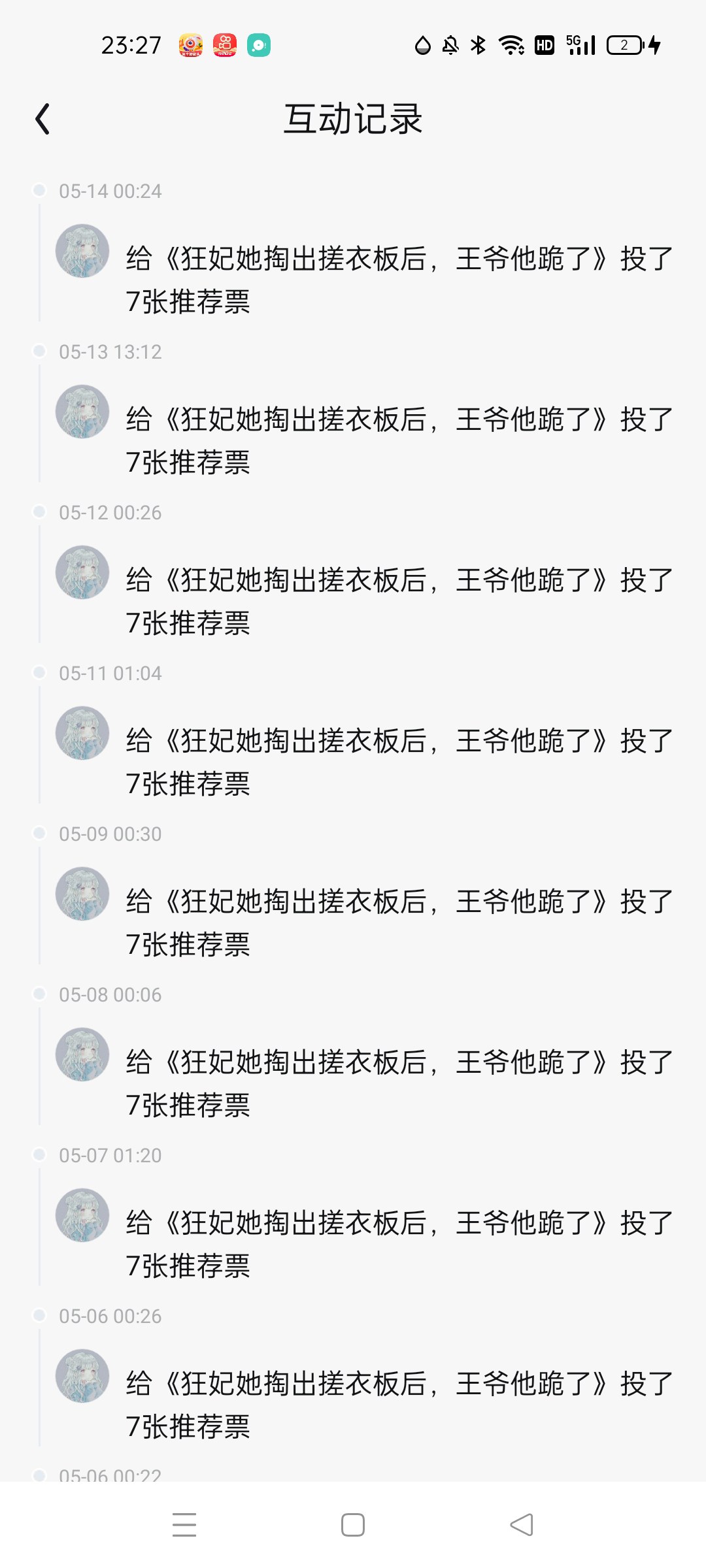Tap the system back triangle button
The height and width of the screenshot is (1568, 706).
tap(522, 1525)
